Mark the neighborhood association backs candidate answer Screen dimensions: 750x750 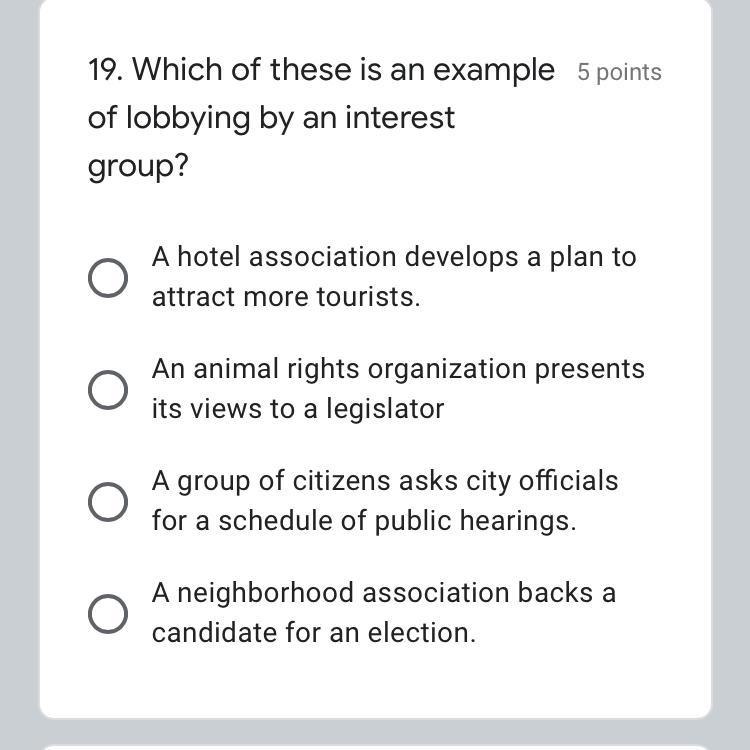click(108, 613)
